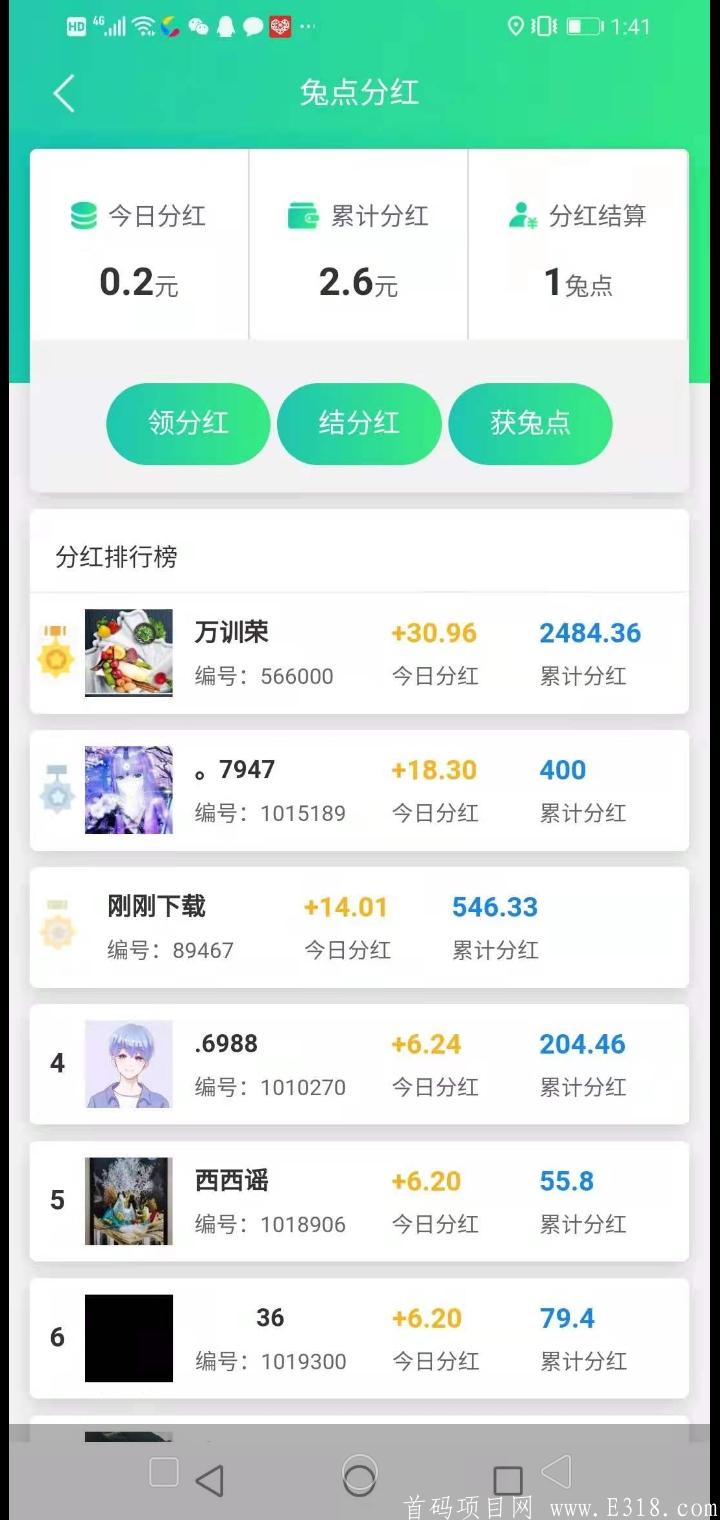
Task: Open the rank 6 entry numbered 1019300
Action: pyautogui.click(x=359, y=1338)
